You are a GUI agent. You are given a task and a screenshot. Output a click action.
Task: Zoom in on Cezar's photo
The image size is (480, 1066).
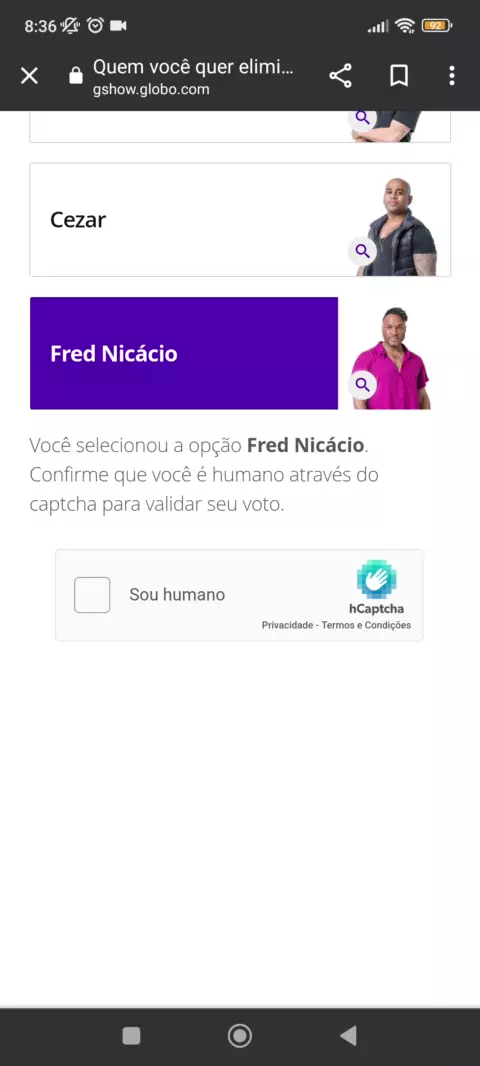pos(362,251)
